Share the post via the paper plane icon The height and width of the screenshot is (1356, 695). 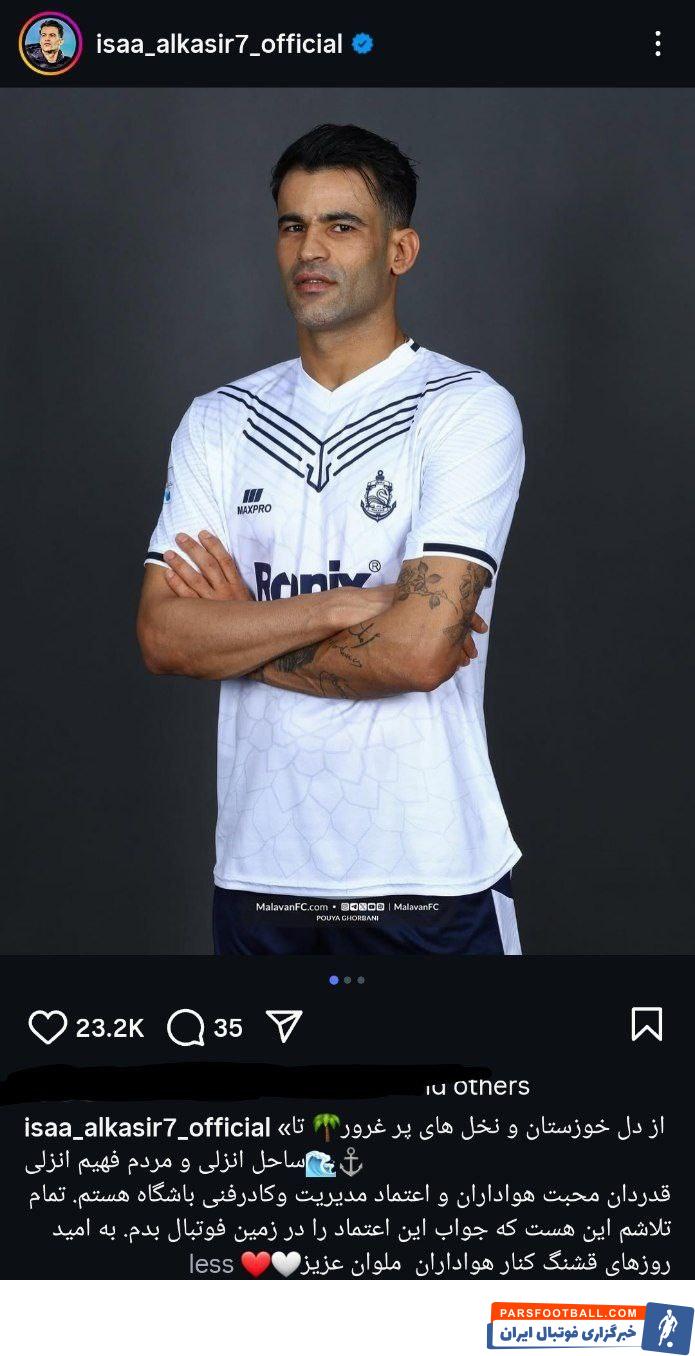(x=284, y=1026)
